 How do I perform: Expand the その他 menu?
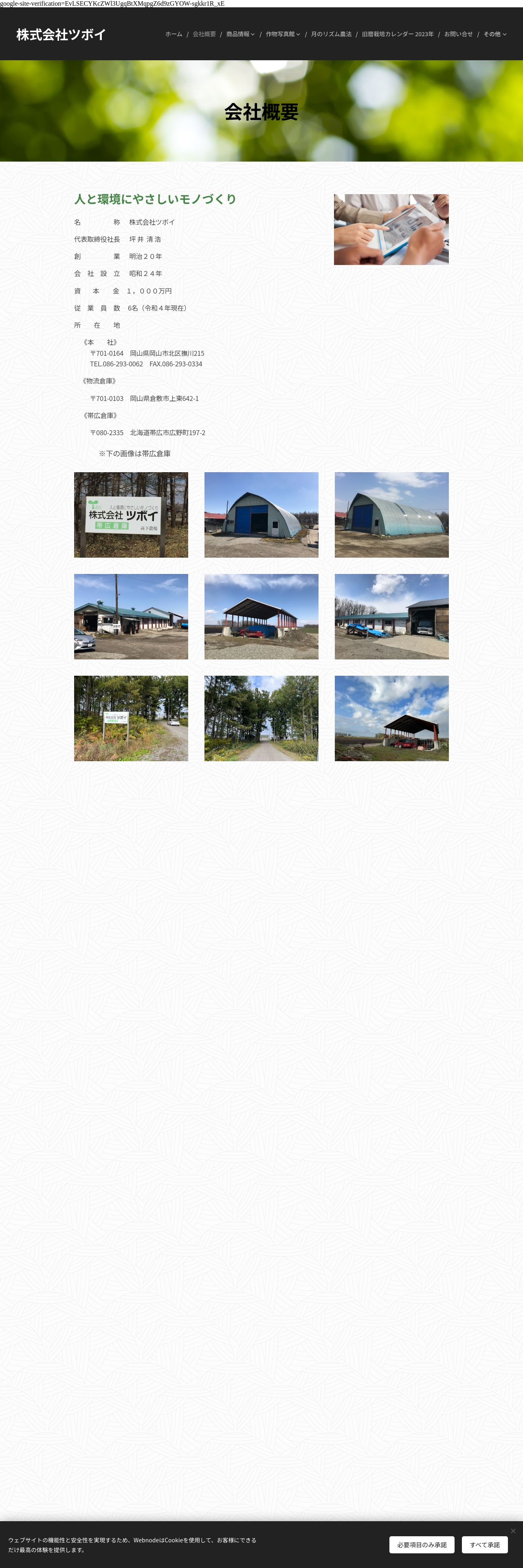tap(494, 35)
